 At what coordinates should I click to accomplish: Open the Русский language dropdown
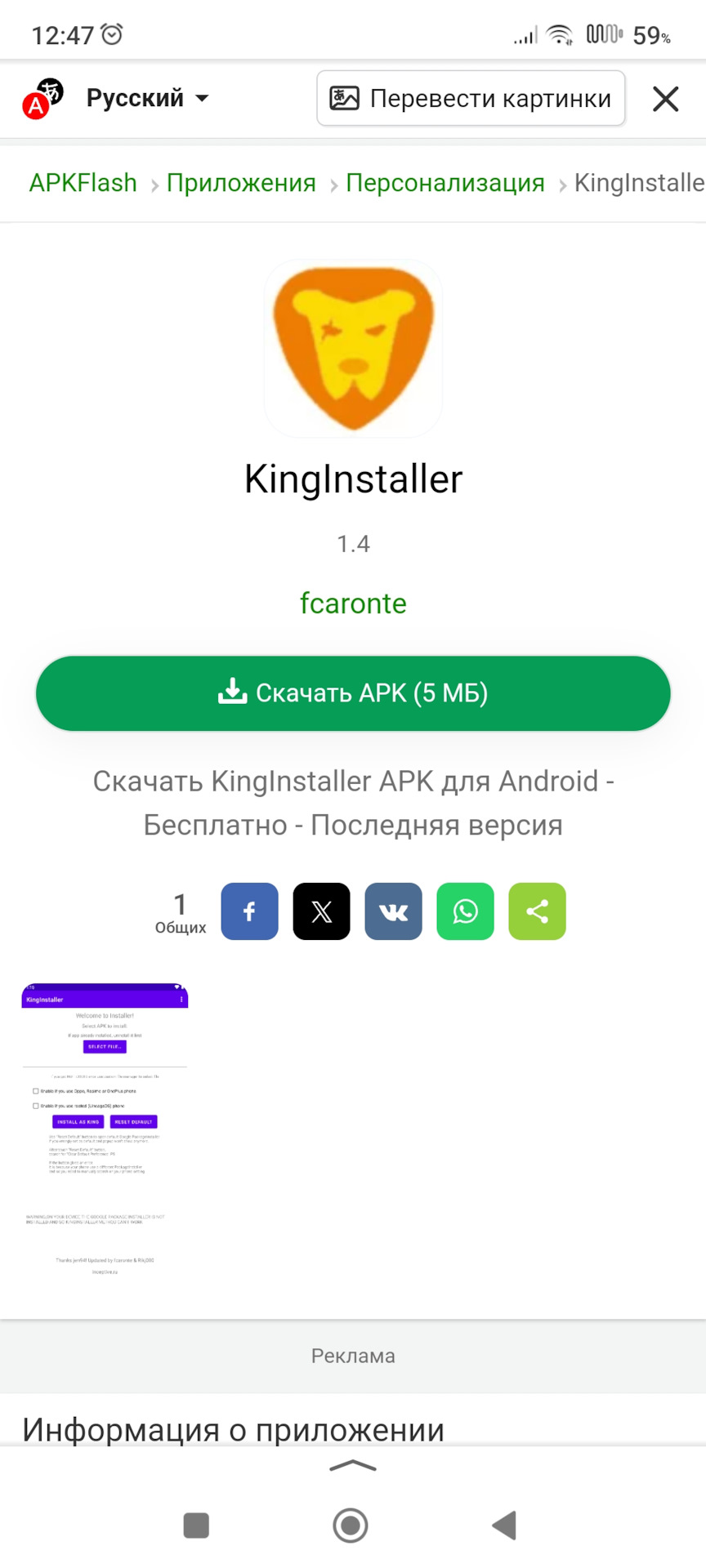click(x=147, y=98)
